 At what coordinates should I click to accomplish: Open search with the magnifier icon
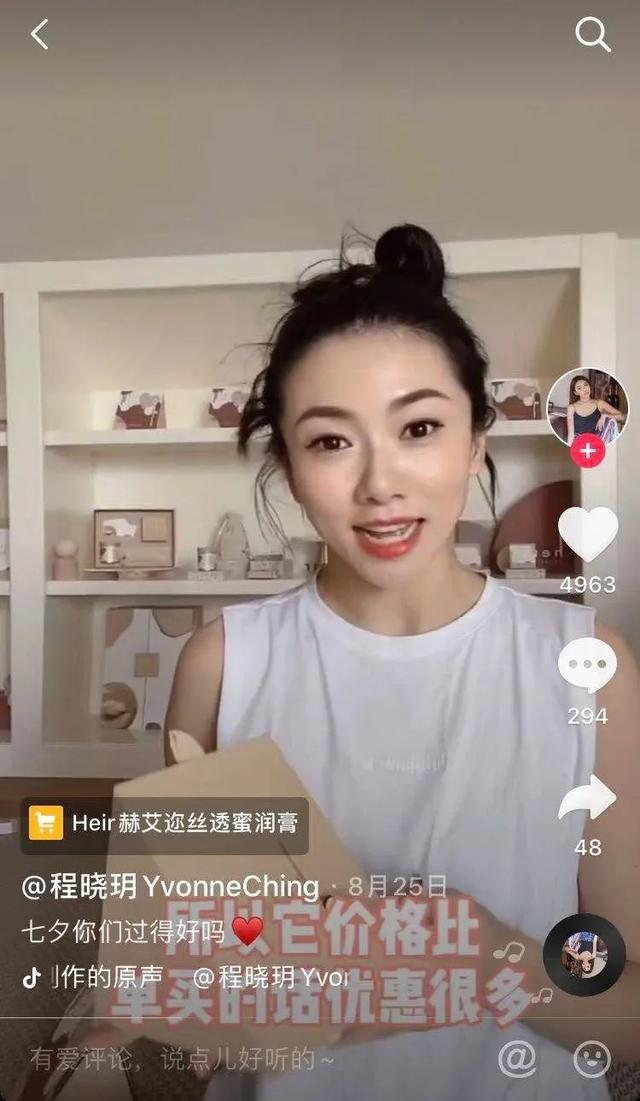coord(593,34)
